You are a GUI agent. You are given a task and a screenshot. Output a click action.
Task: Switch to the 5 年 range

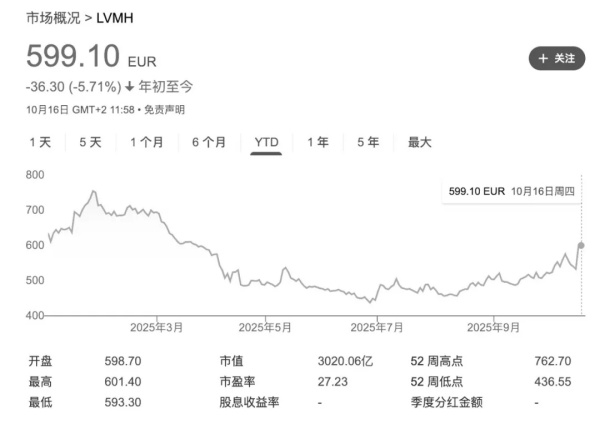coord(368,142)
